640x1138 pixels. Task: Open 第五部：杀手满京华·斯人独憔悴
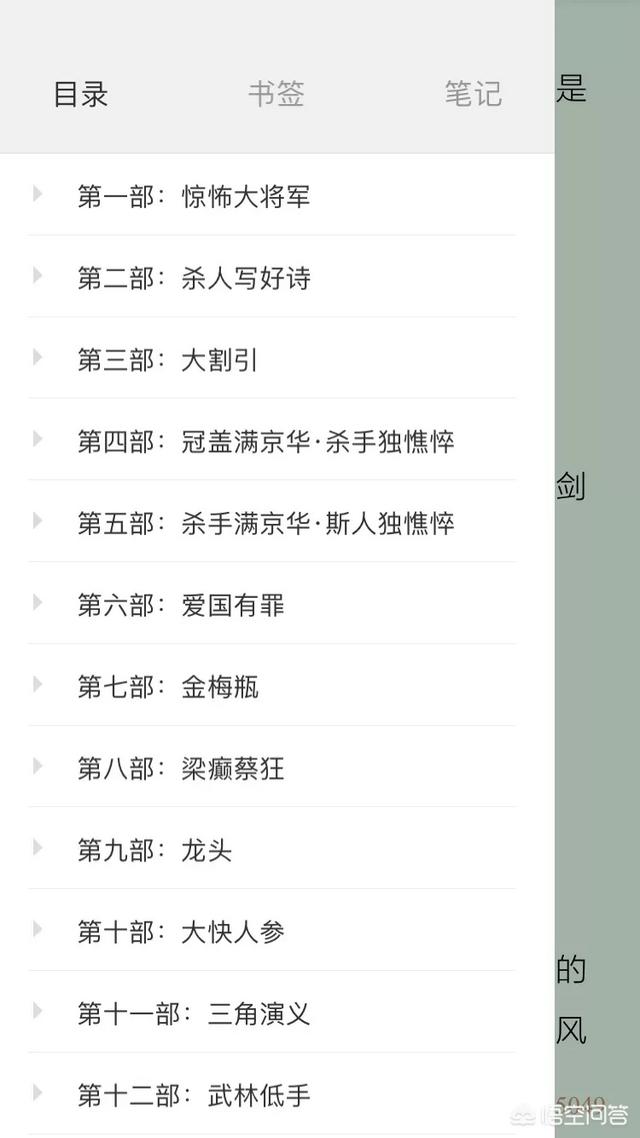(266, 524)
